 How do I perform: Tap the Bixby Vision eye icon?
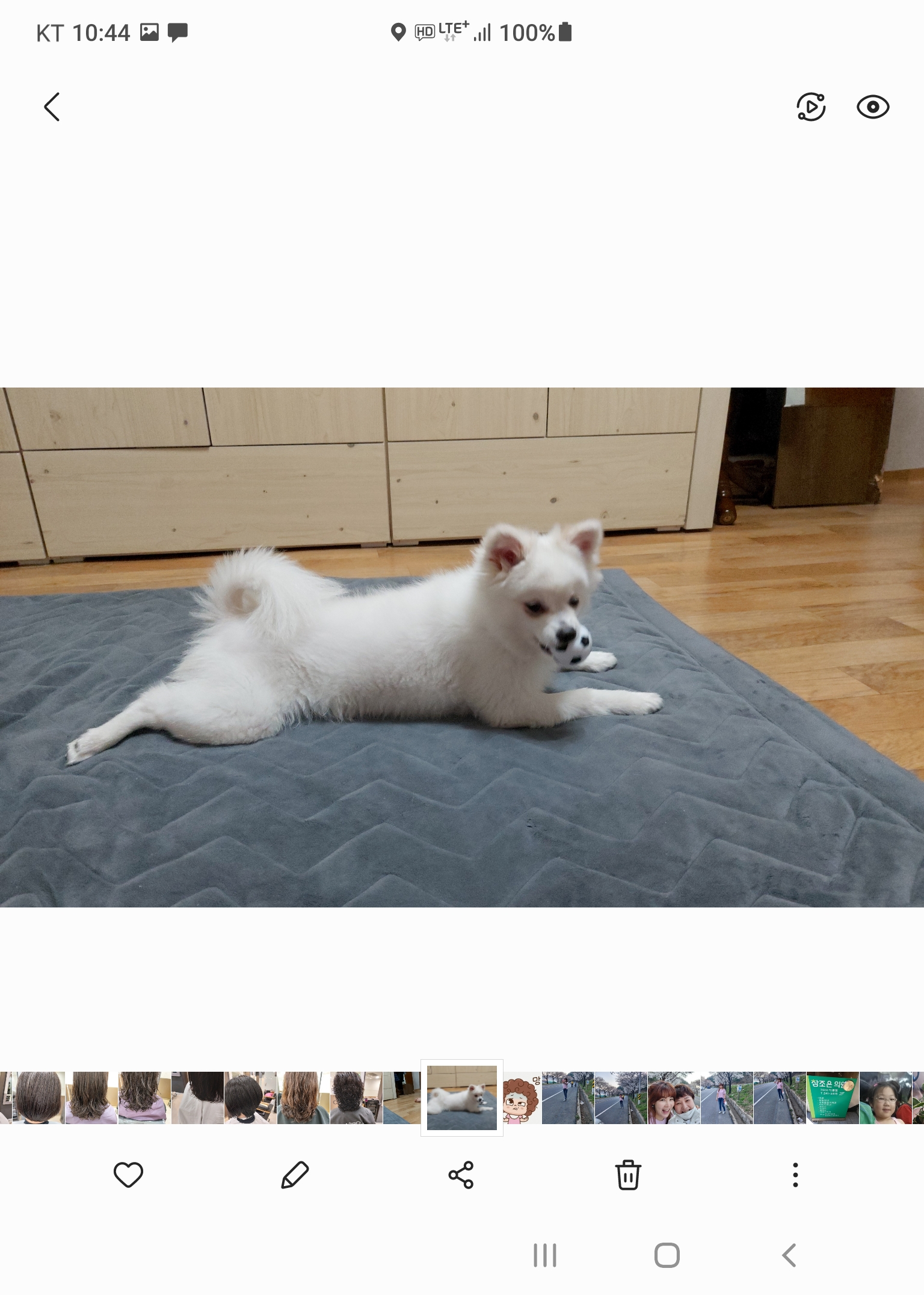coord(872,107)
